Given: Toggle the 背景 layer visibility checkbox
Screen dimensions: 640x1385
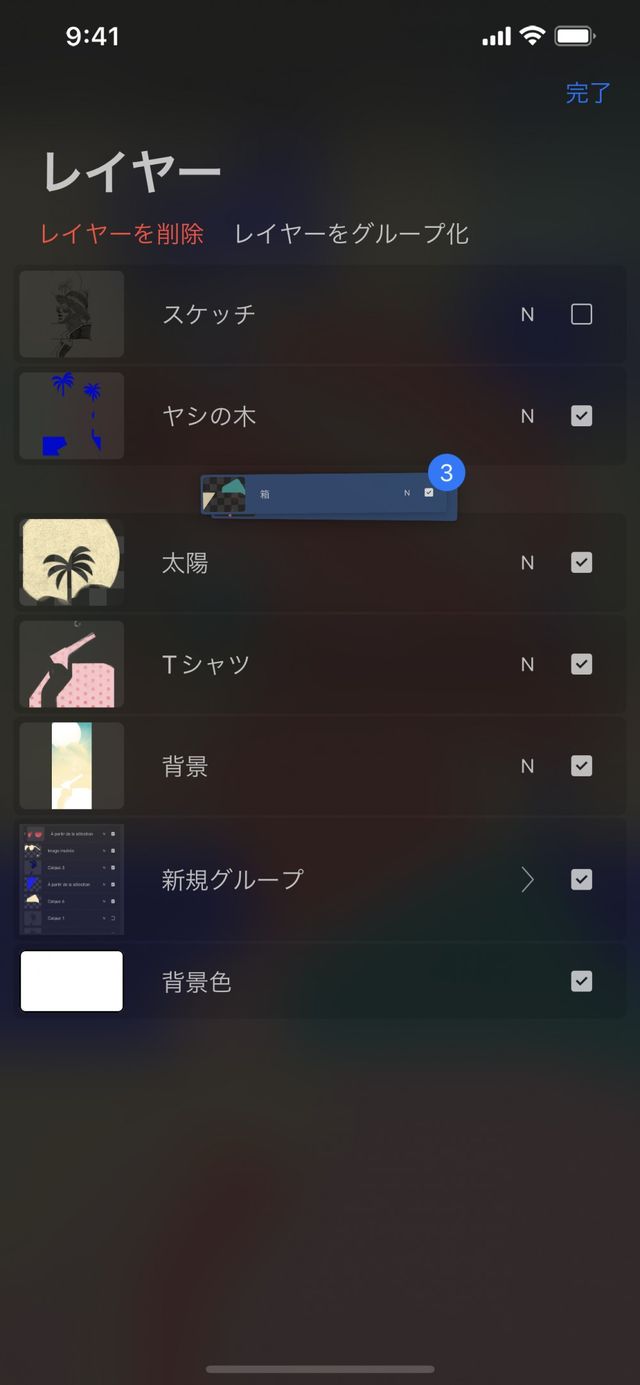Looking at the screenshot, I should coord(581,766).
